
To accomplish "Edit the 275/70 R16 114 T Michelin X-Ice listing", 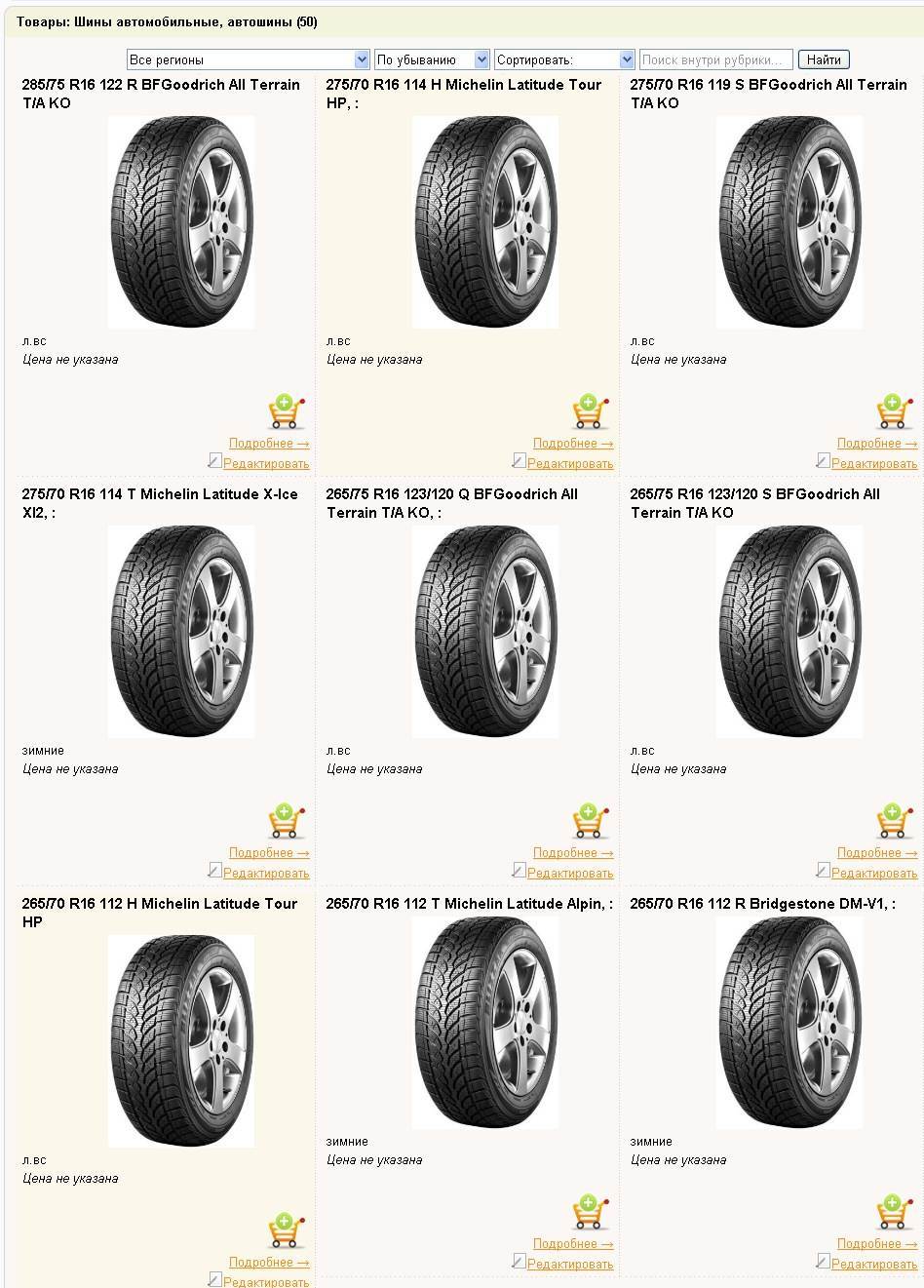I will click(x=265, y=874).
